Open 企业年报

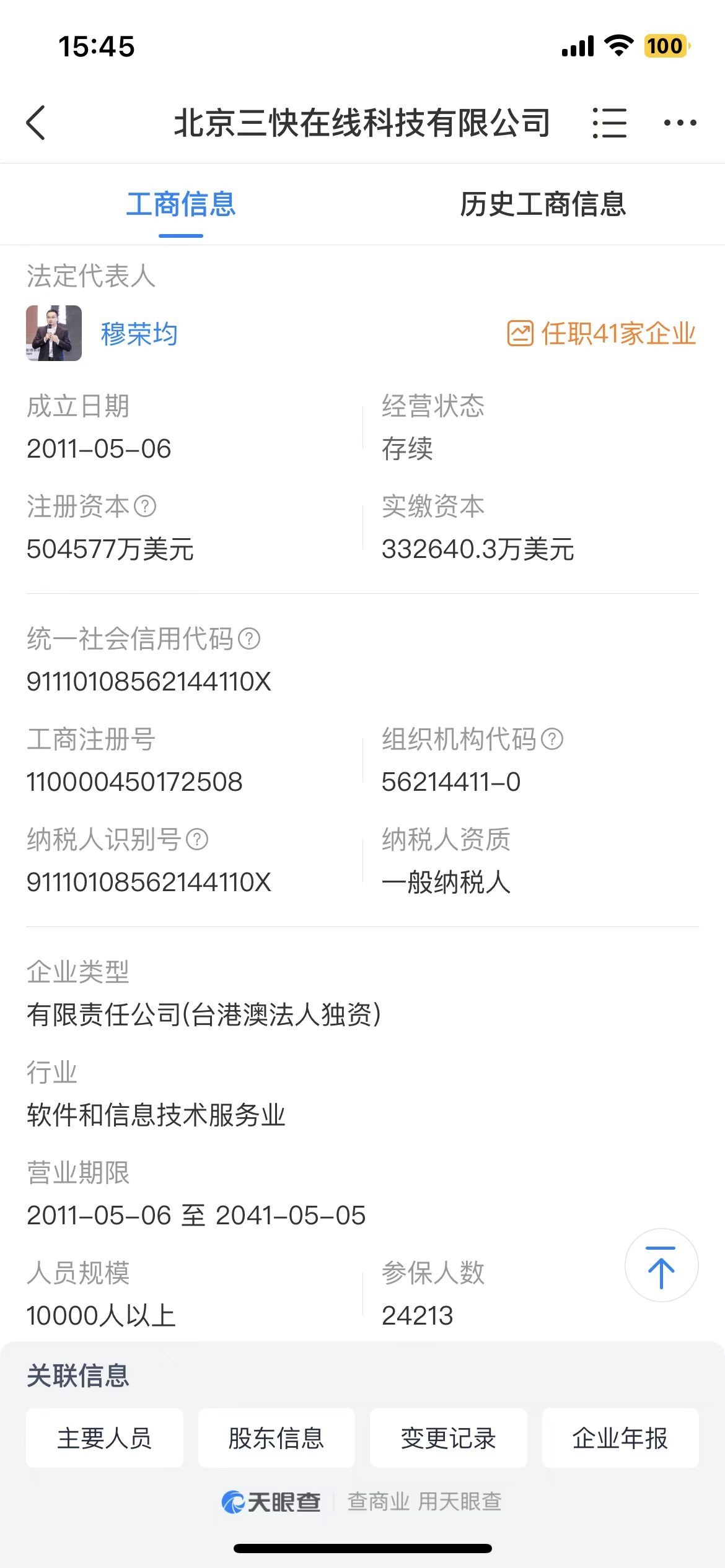coord(620,1438)
